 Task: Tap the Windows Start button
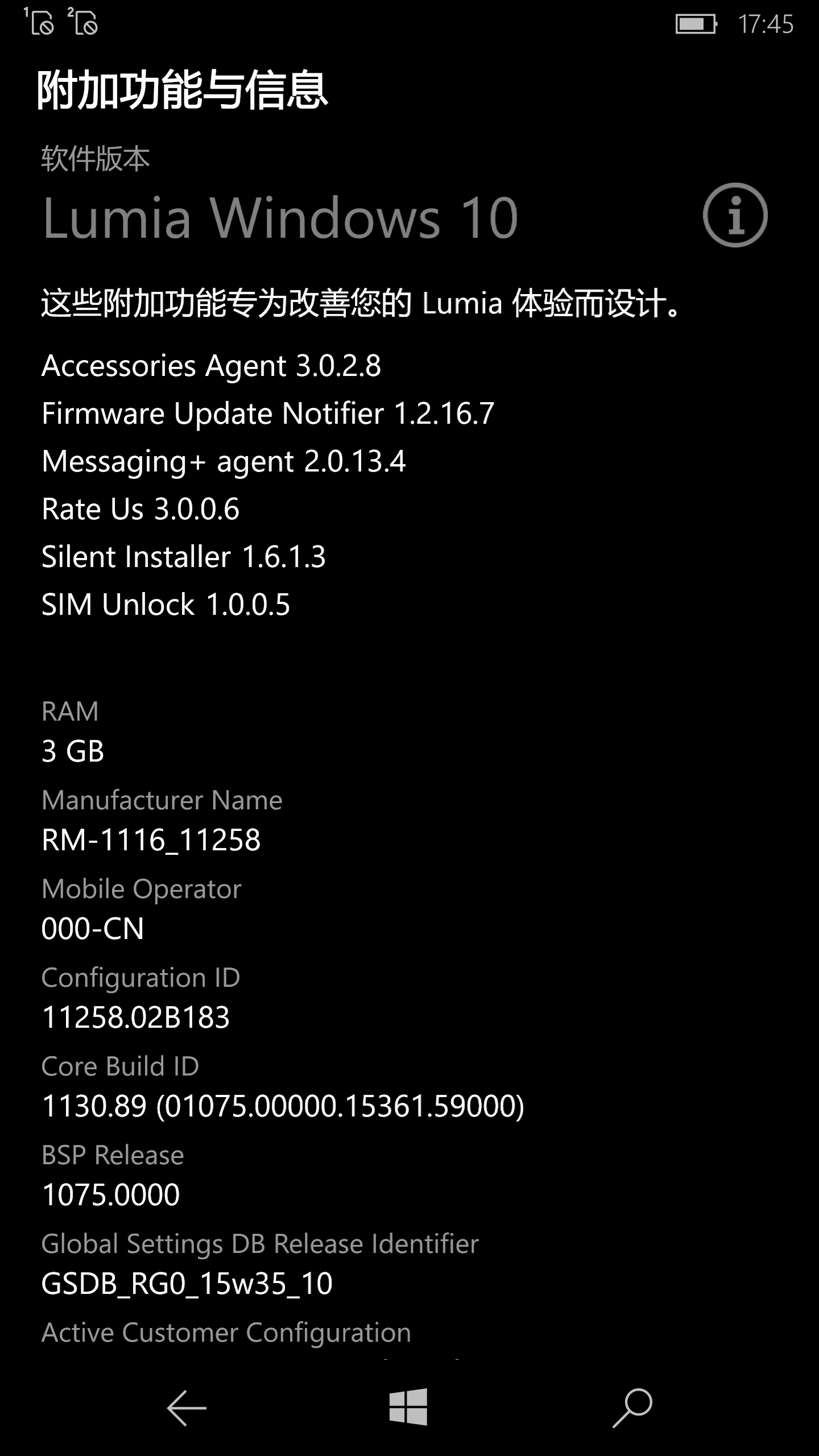point(408,1407)
